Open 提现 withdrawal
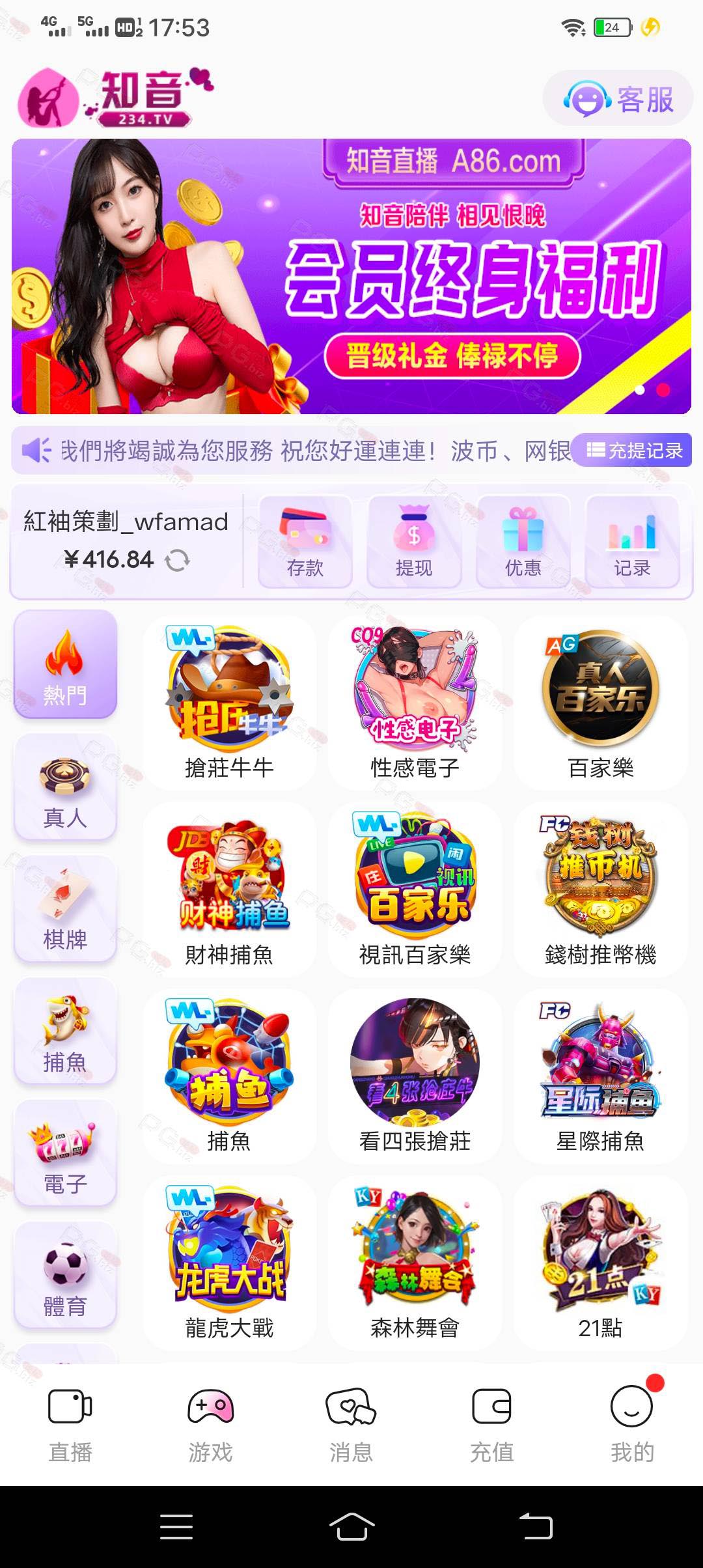Image resolution: width=703 pixels, height=1568 pixels. [414, 542]
